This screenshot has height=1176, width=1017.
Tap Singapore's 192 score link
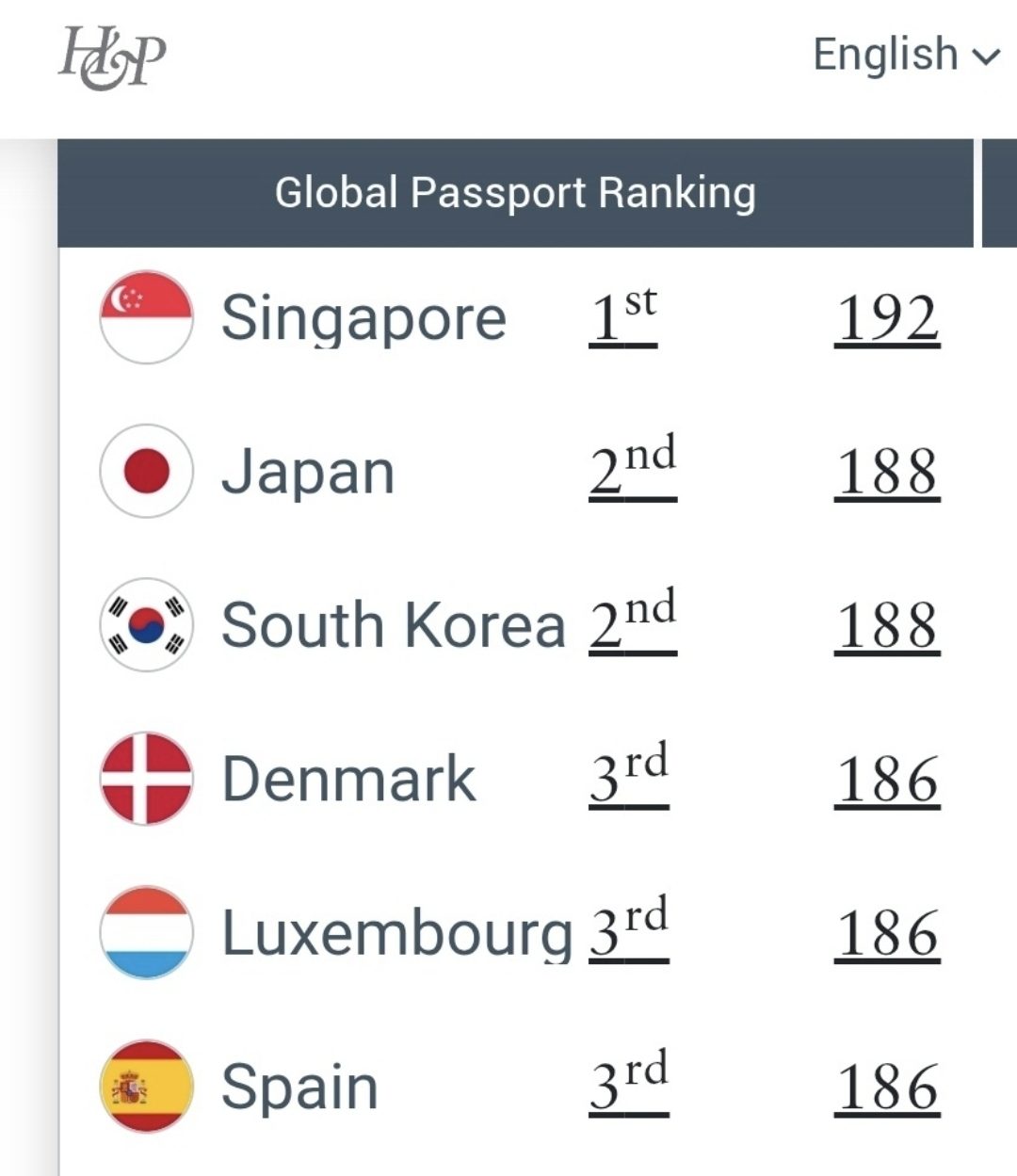886,318
